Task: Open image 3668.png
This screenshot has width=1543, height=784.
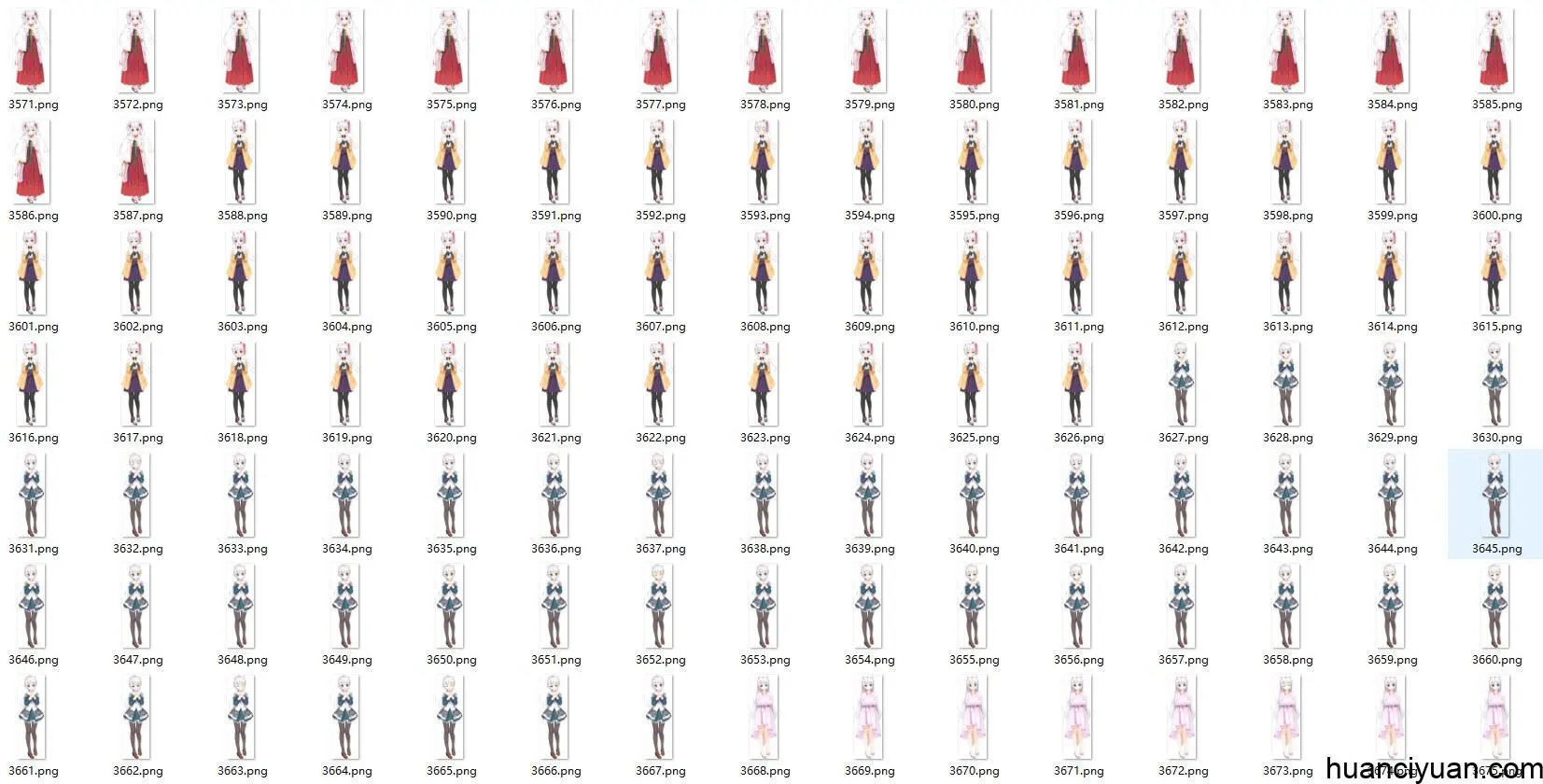Action: tap(764, 718)
